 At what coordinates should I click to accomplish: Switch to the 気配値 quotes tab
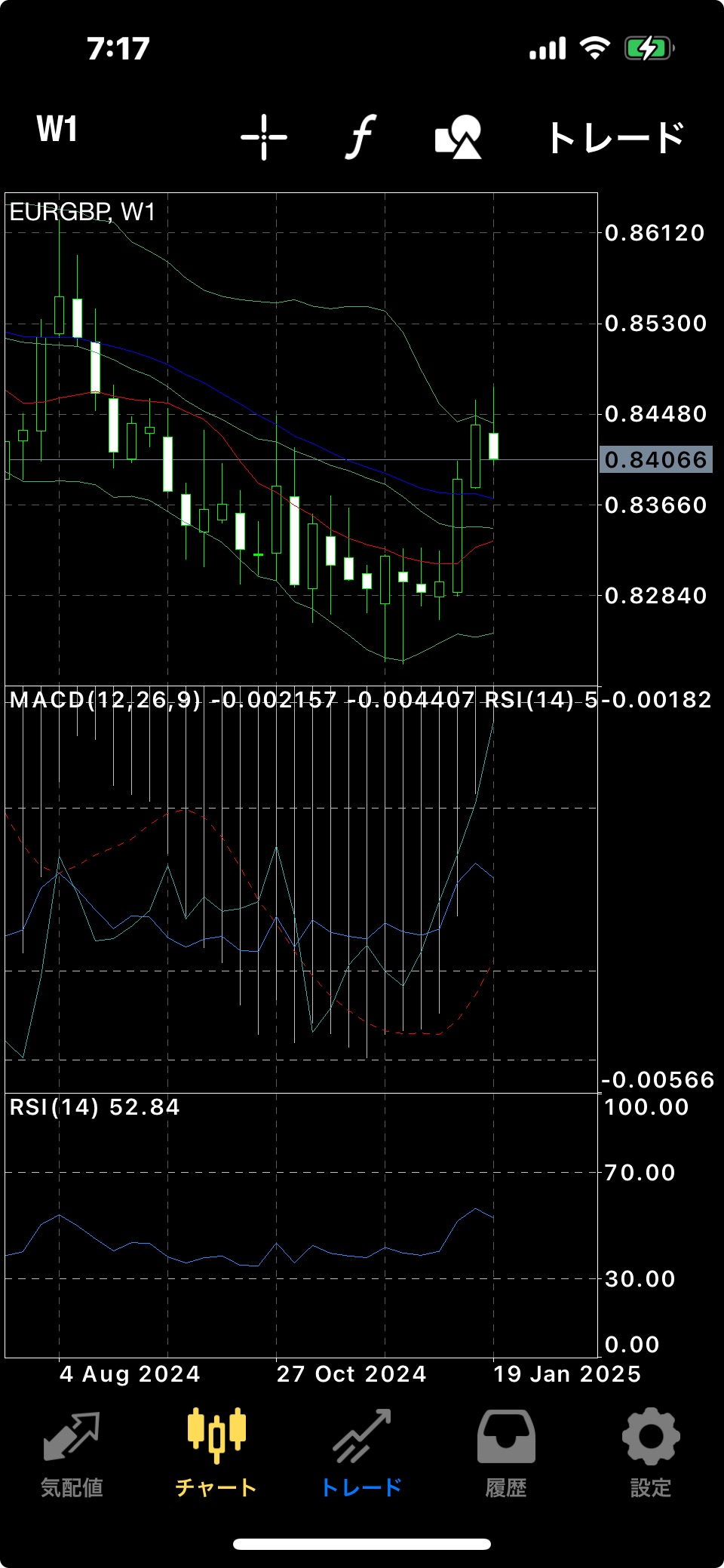[72, 1455]
